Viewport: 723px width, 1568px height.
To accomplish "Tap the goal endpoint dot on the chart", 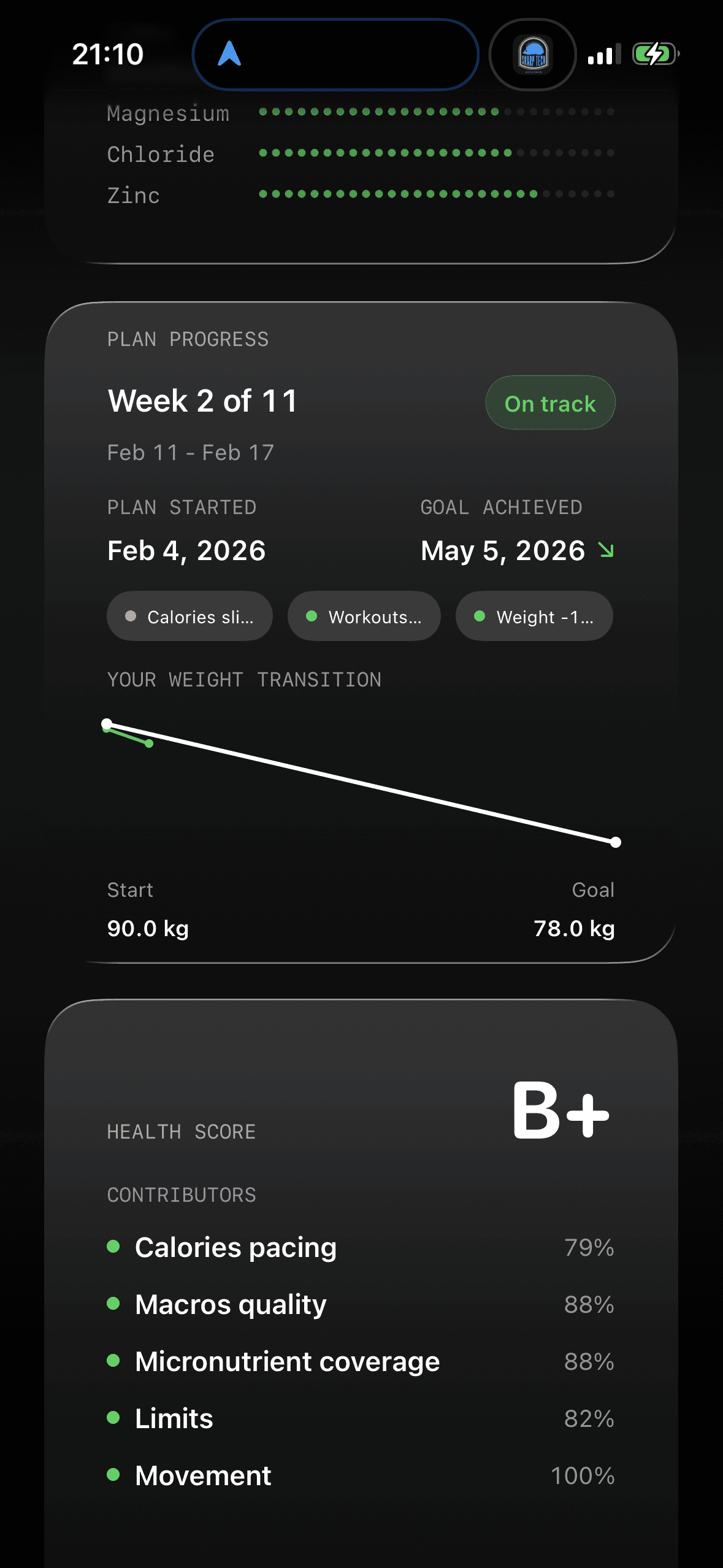I will click(x=615, y=842).
